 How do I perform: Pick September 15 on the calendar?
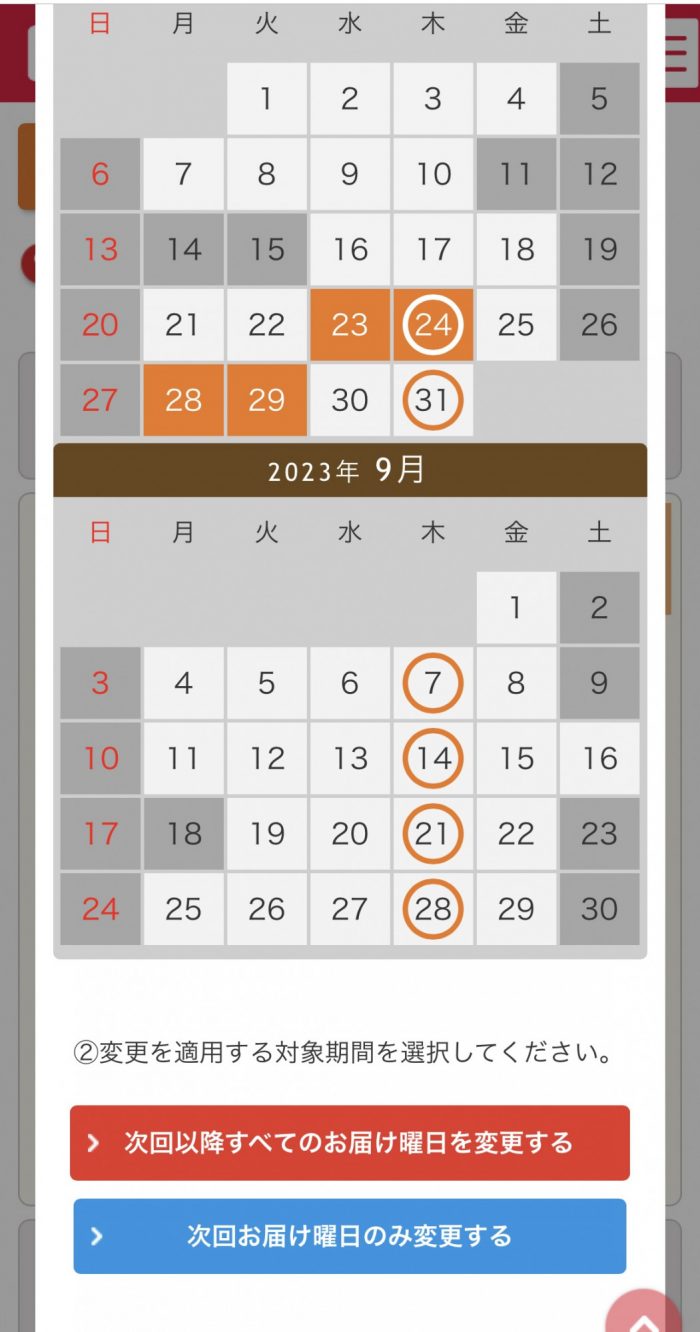click(x=516, y=759)
